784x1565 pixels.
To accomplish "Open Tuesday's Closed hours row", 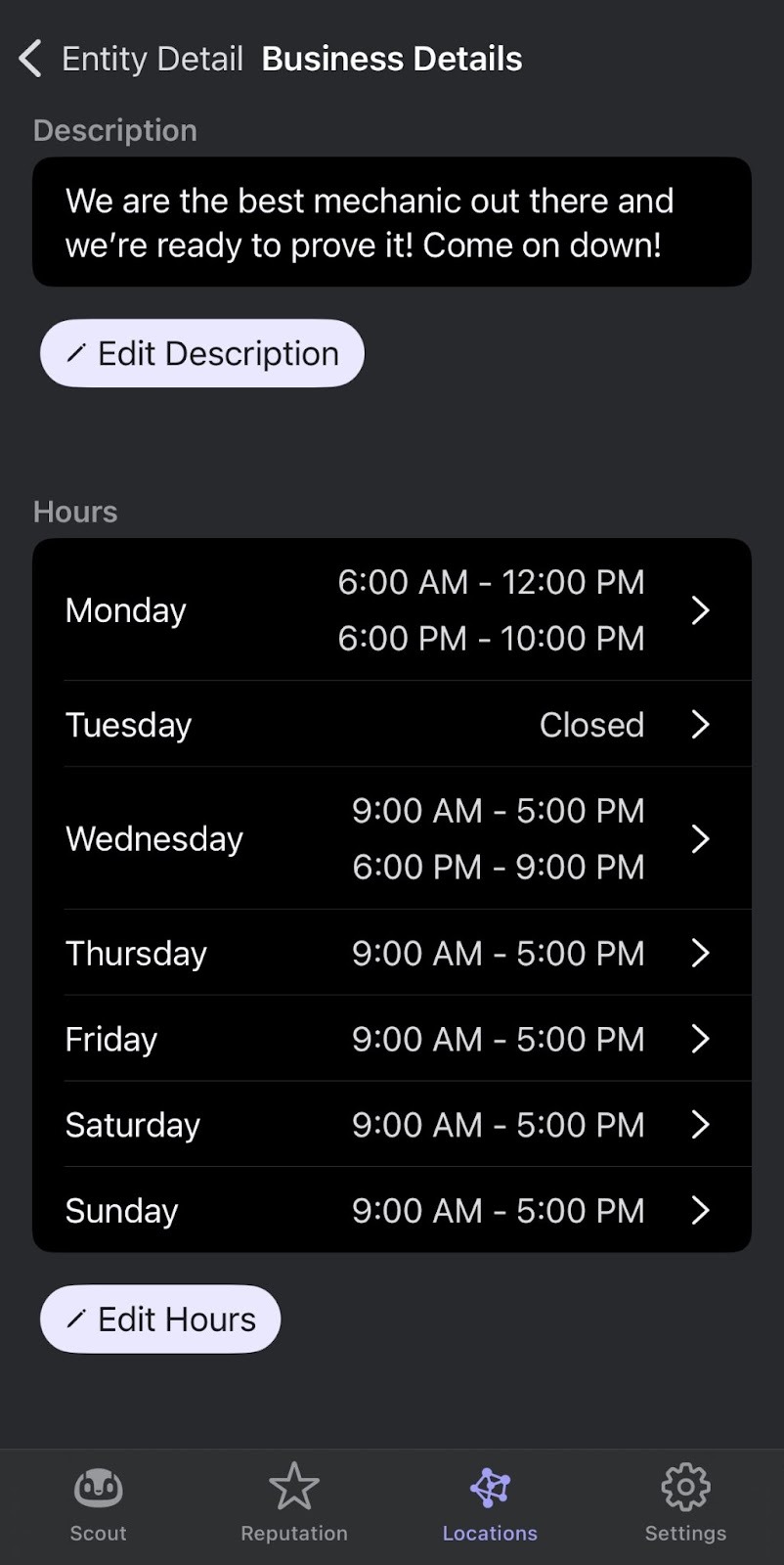I will pos(391,725).
